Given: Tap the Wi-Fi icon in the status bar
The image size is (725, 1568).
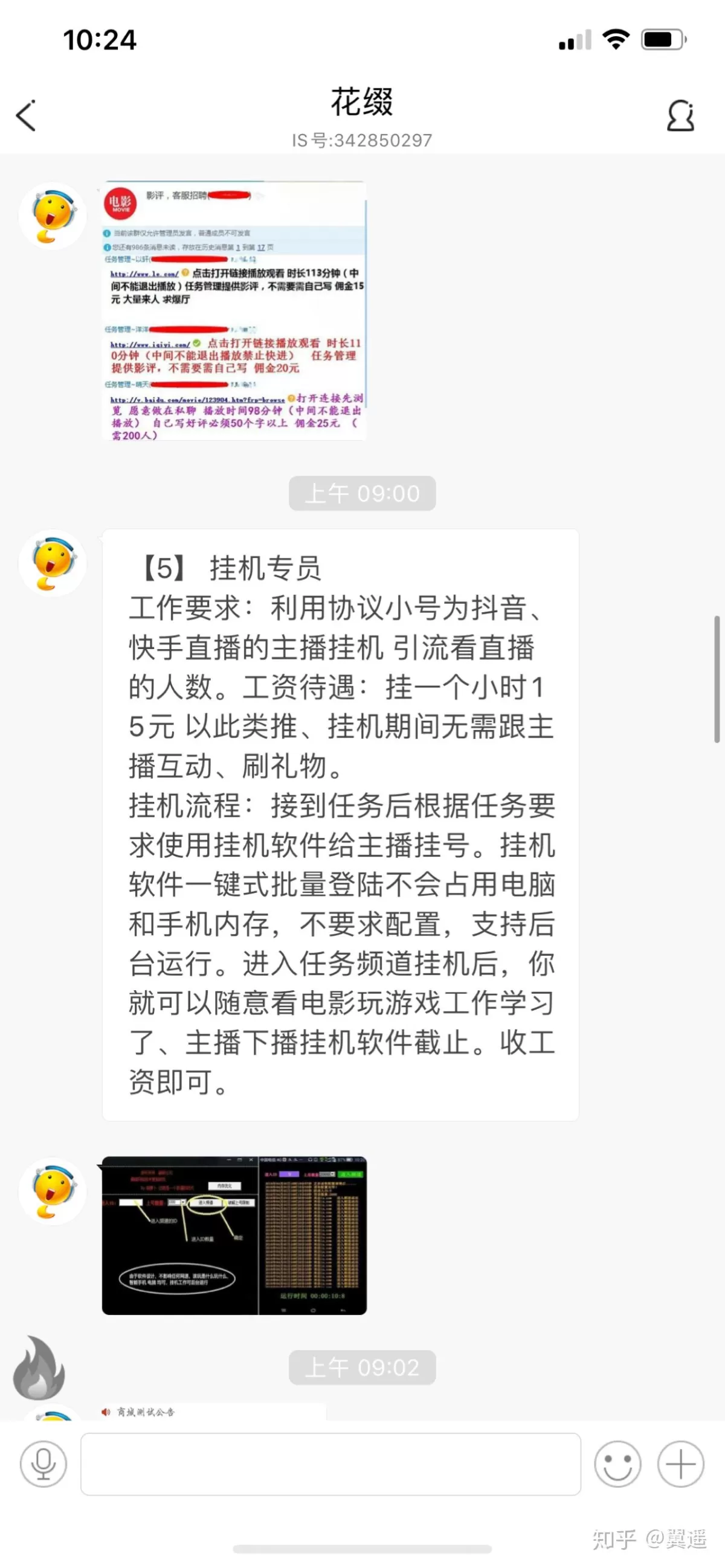Looking at the screenshot, I should click(x=617, y=40).
